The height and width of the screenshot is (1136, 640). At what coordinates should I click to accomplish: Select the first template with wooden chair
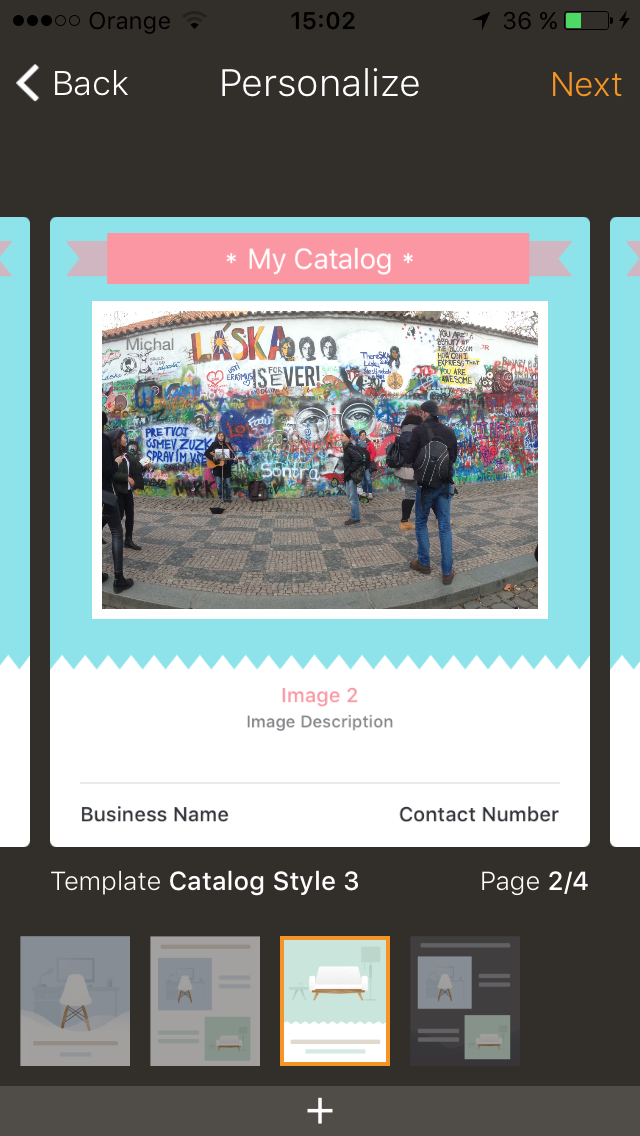[75, 1001]
